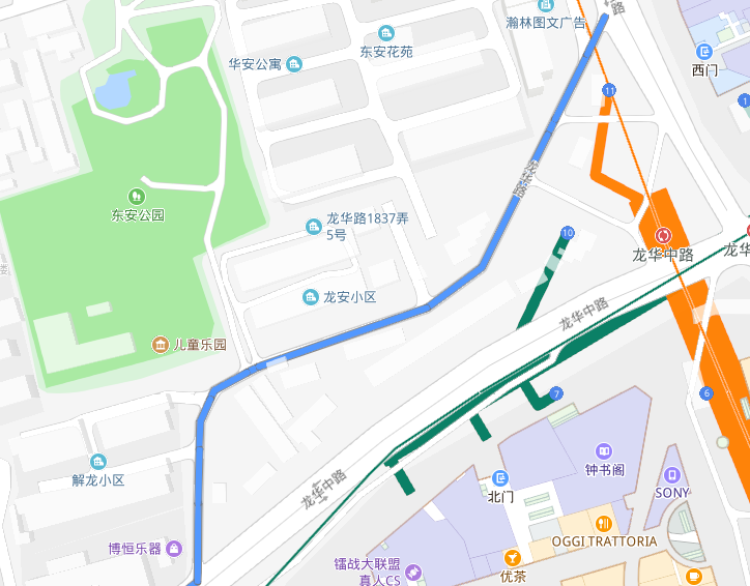
Task: Select the 北门 entrance marker
Action: point(500,479)
